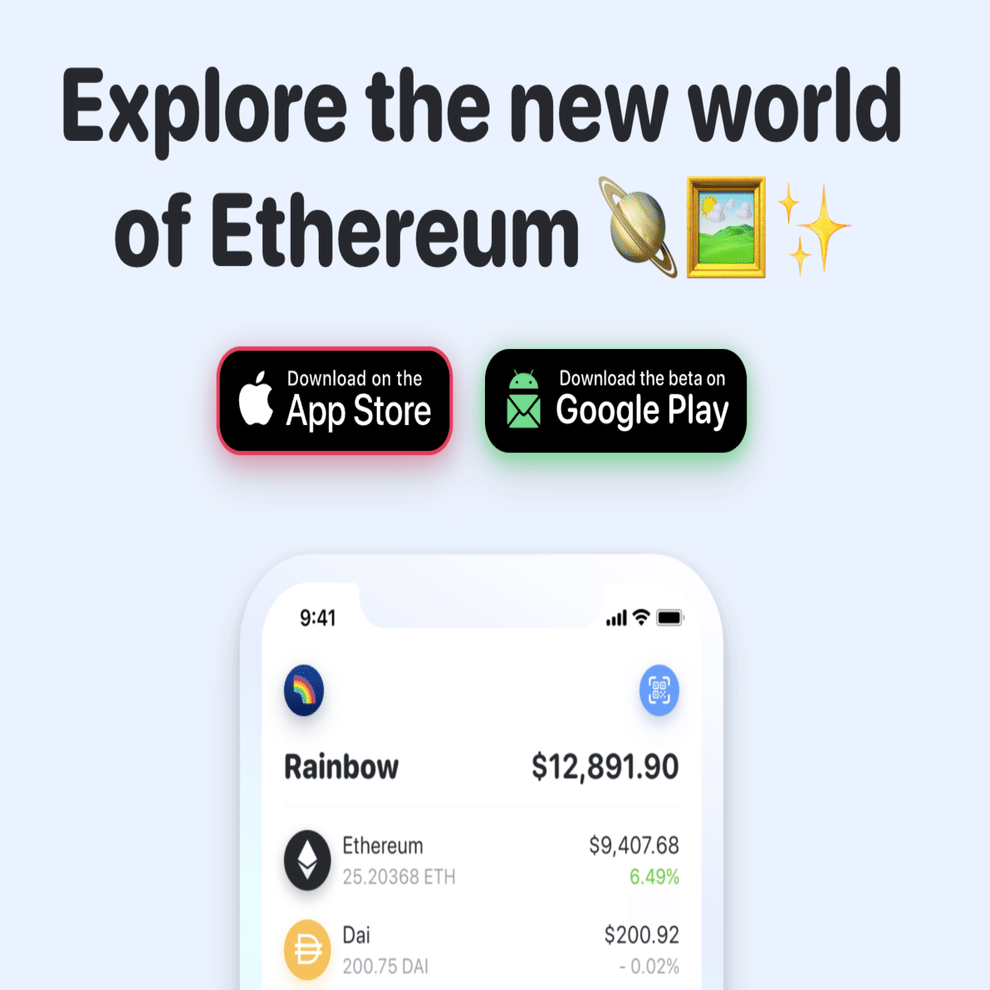Open the Google Play beta download
Image resolution: width=990 pixels, height=990 pixels.
[x=616, y=400]
